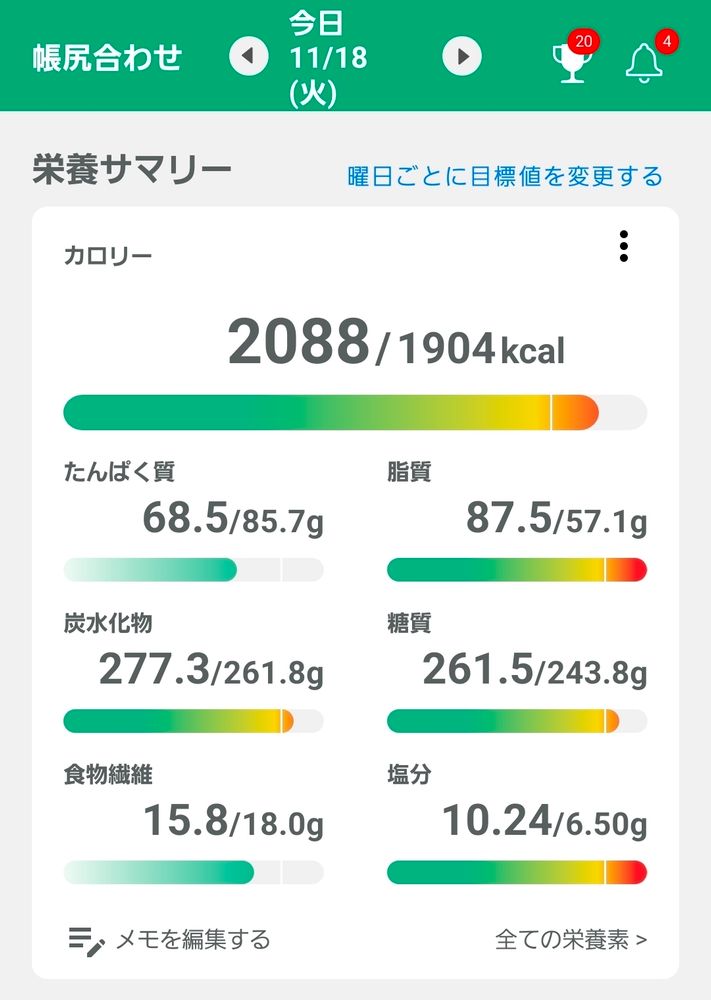Tap 曜日ごとに目標値を変更する link
The width and height of the screenshot is (711, 1000).
(x=504, y=176)
